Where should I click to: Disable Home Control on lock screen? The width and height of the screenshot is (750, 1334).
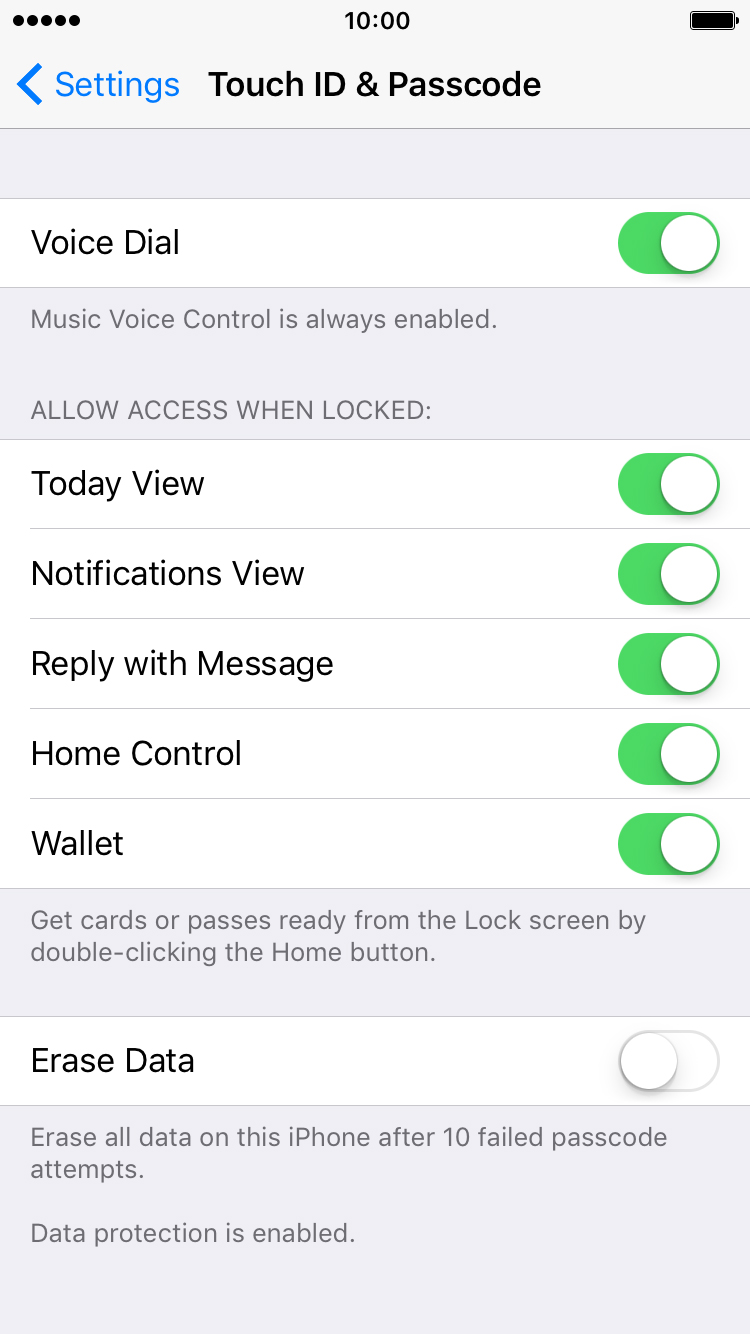(669, 754)
